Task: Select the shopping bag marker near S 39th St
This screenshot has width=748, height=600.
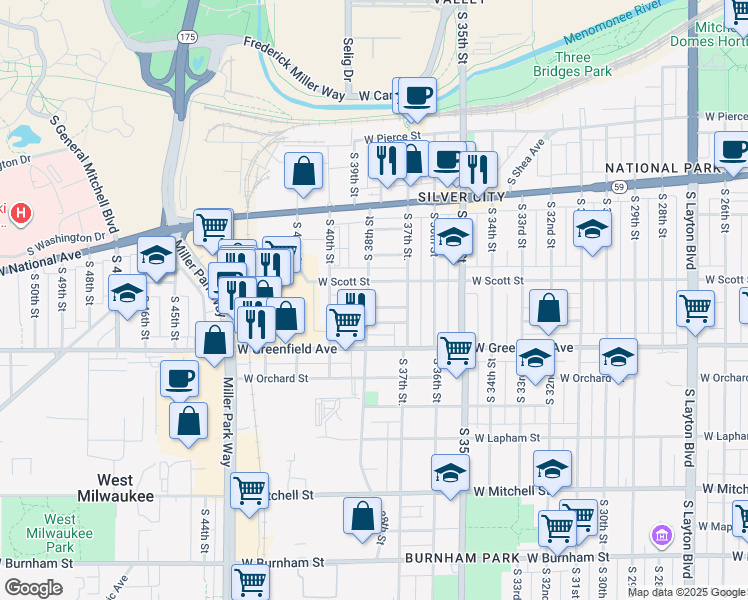Action: [303, 171]
